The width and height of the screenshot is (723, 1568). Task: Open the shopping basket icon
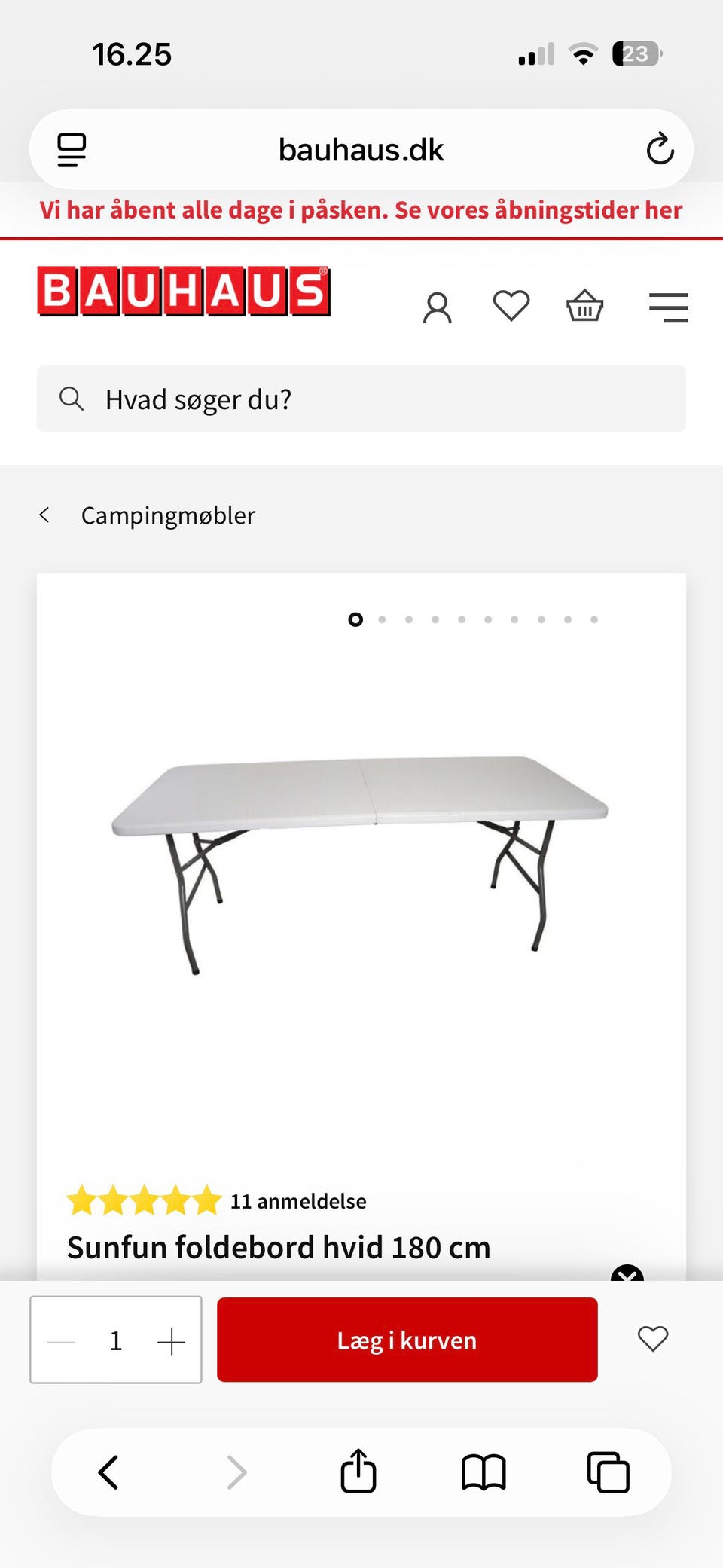click(585, 306)
